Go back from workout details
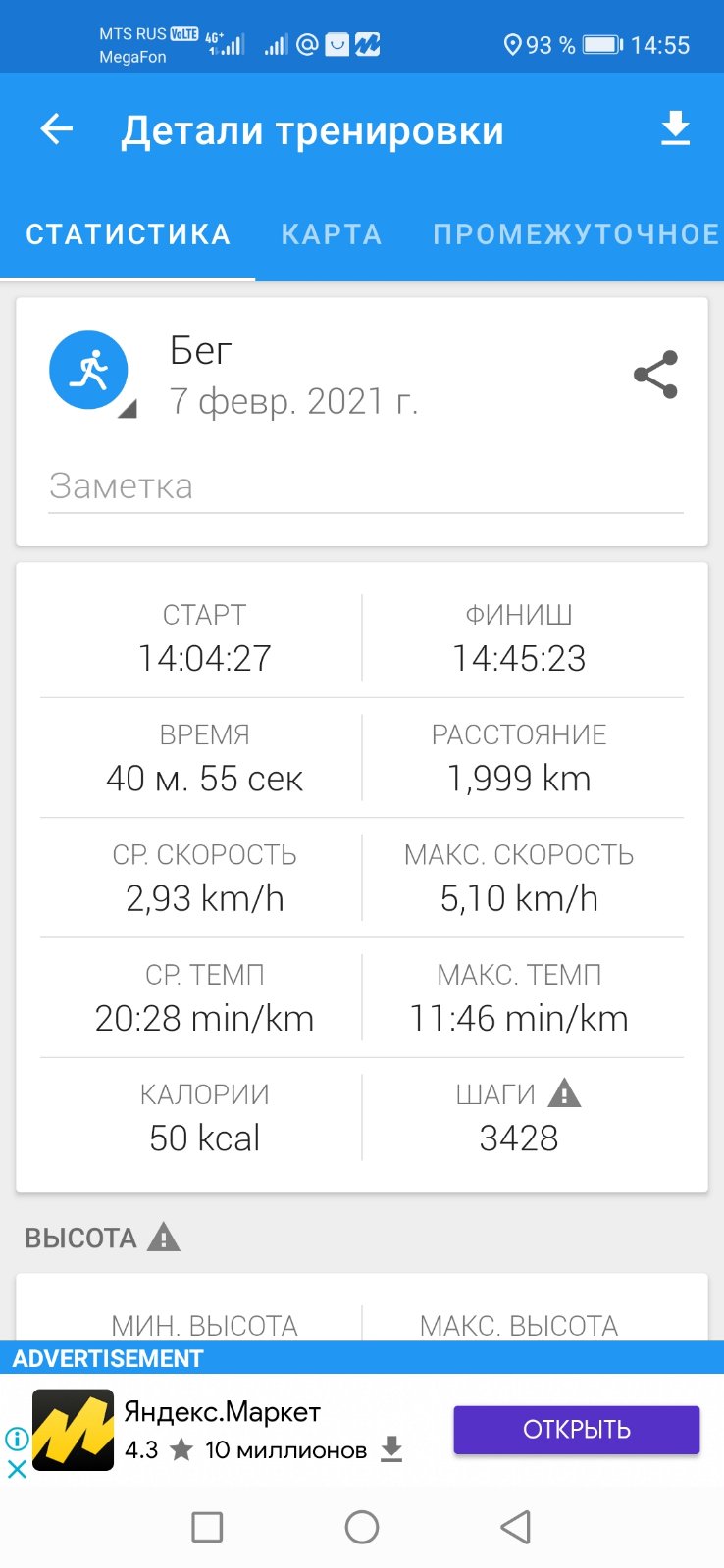The height and width of the screenshot is (1568, 724). pos(57,129)
